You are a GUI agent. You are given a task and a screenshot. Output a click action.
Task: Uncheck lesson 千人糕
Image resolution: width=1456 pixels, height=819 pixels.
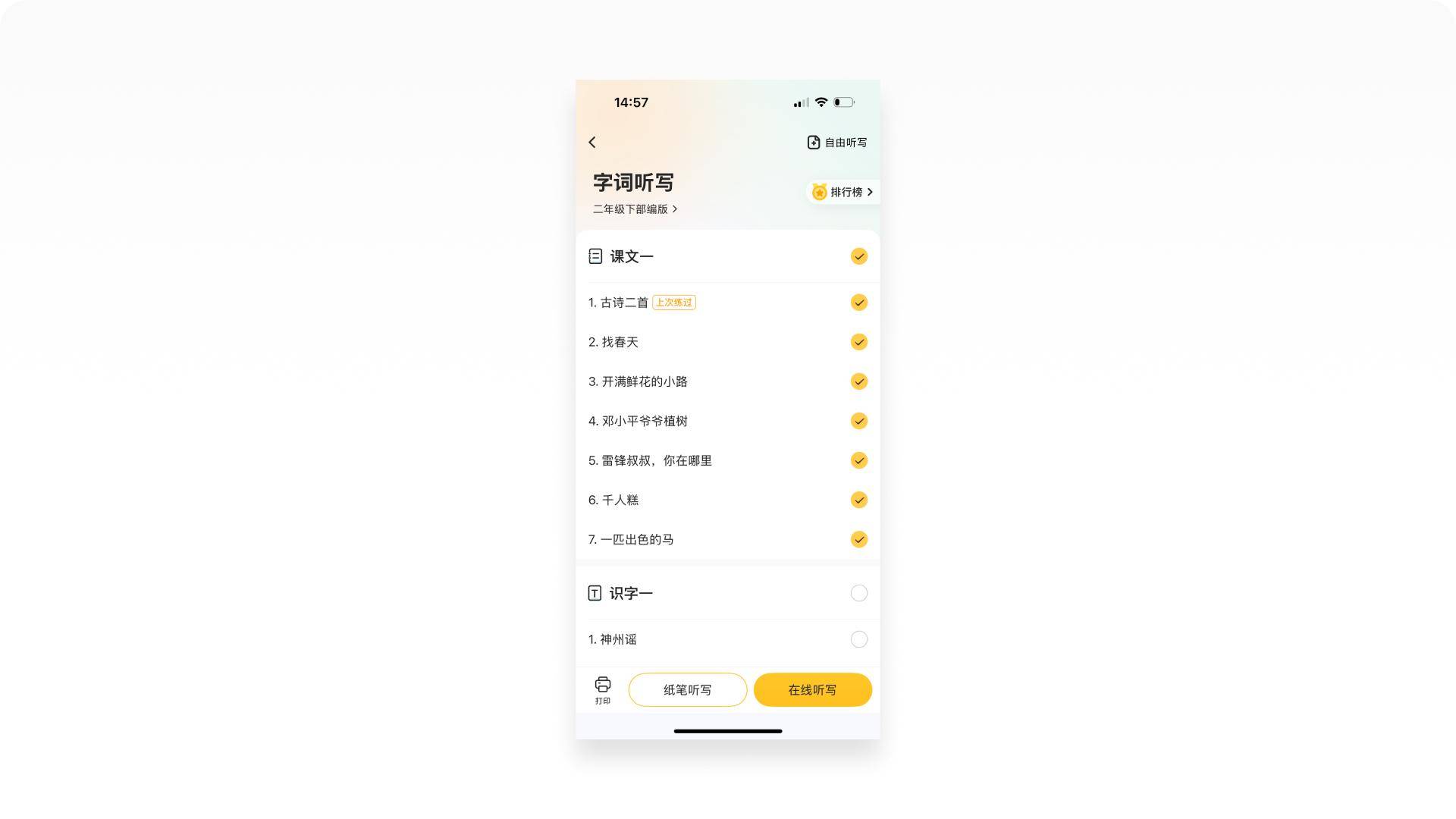click(858, 500)
